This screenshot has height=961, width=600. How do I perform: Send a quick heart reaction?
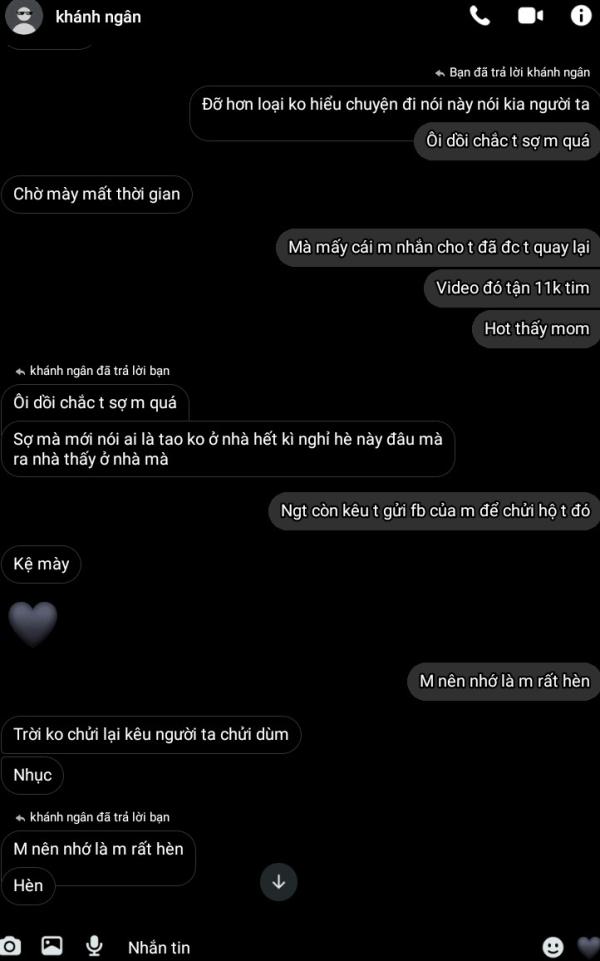589,946
